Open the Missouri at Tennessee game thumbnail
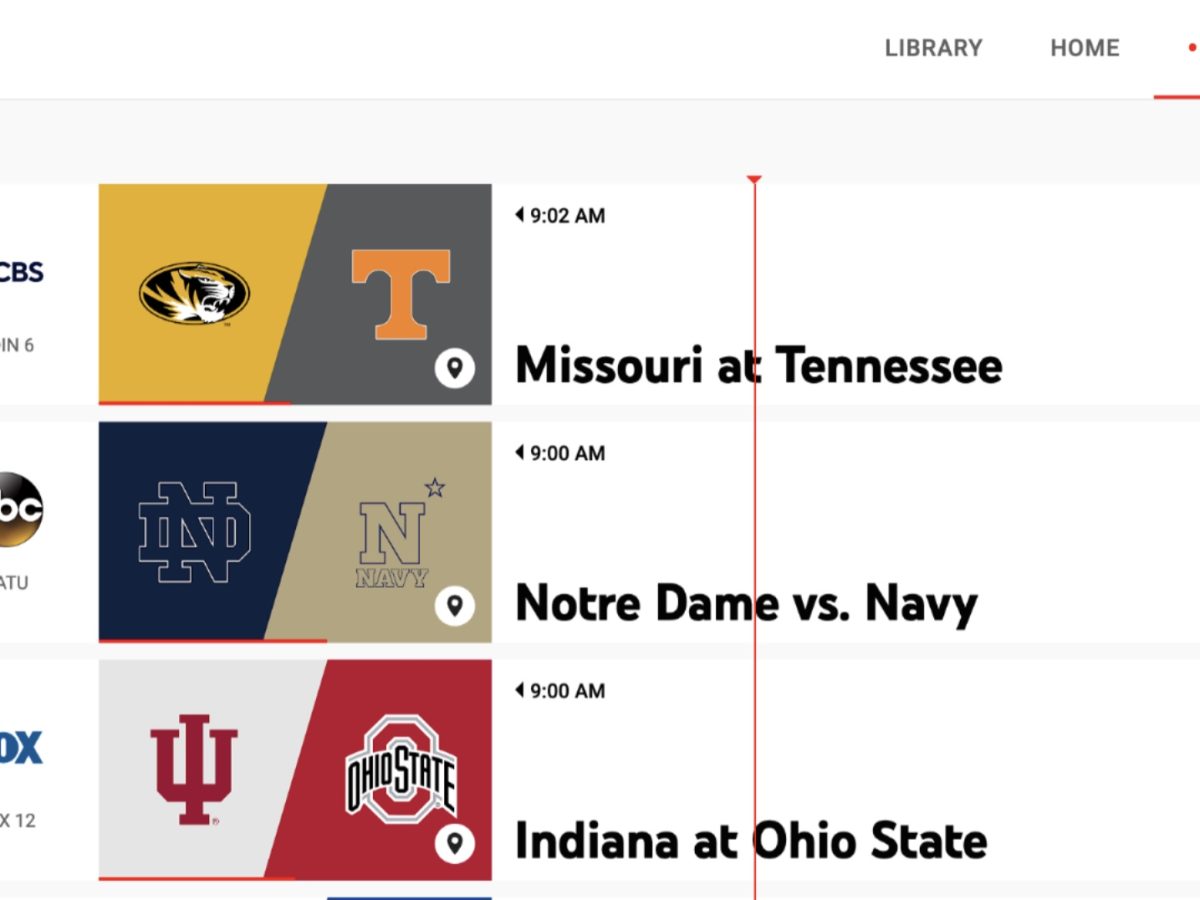The height and width of the screenshot is (900, 1200). coord(295,294)
